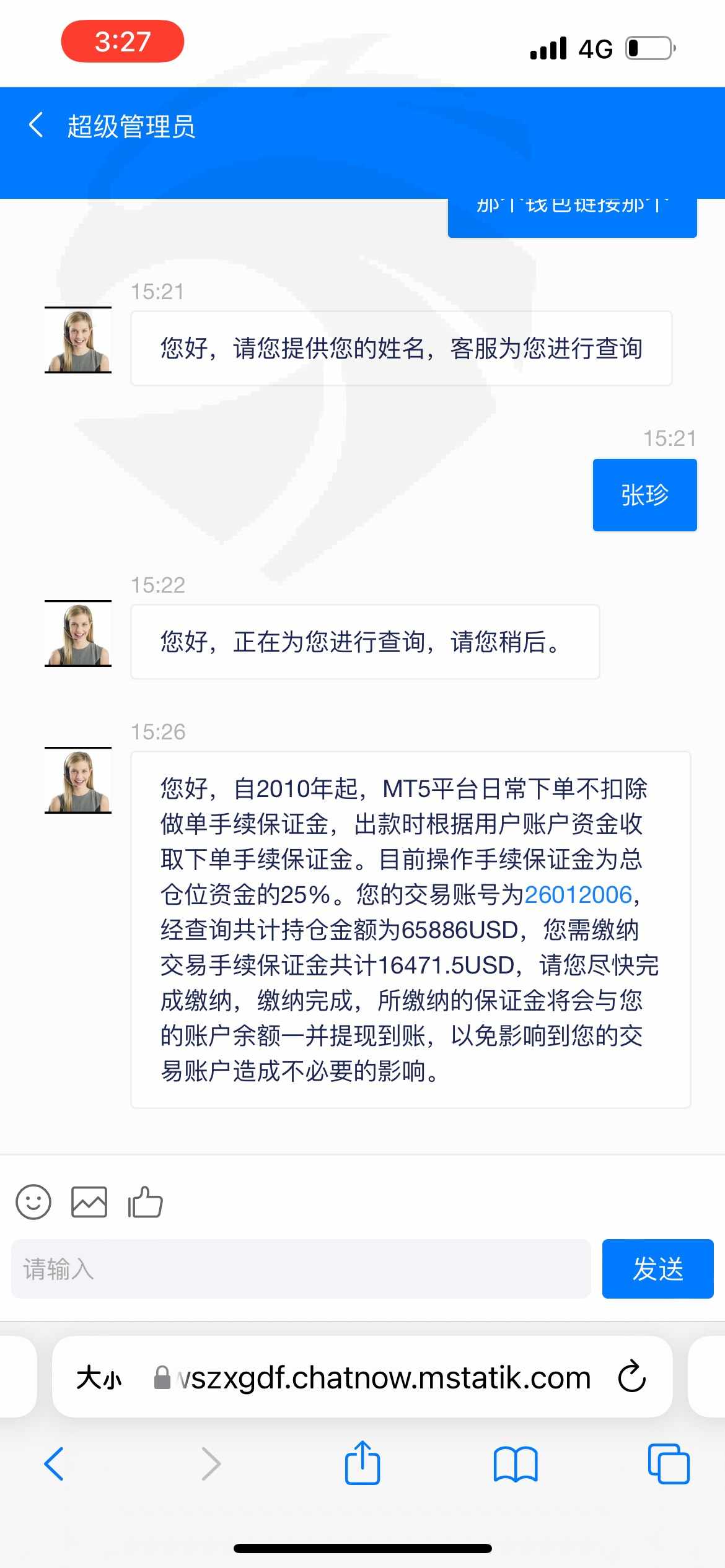
Task: Tap the 发送 send button
Action: pos(657,1269)
